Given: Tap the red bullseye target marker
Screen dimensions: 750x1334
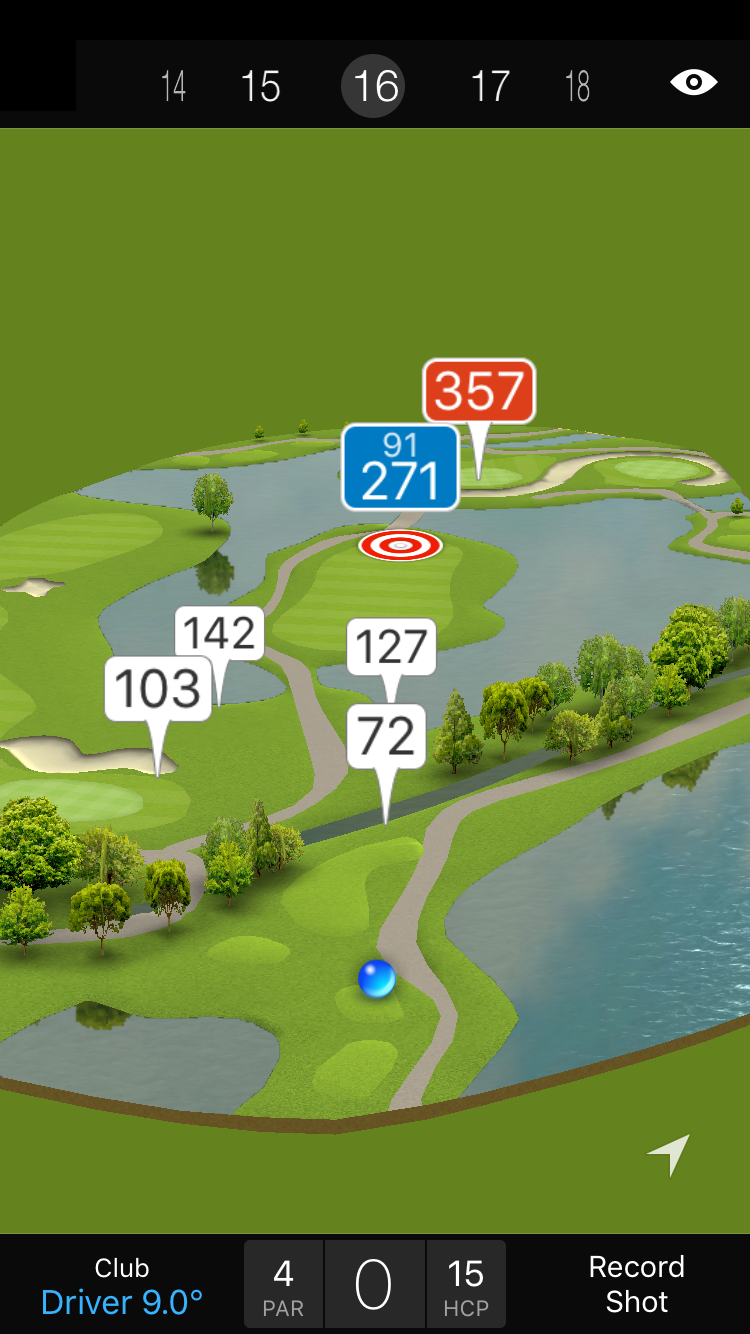Looking at the screenshot, I should [400, 545].
